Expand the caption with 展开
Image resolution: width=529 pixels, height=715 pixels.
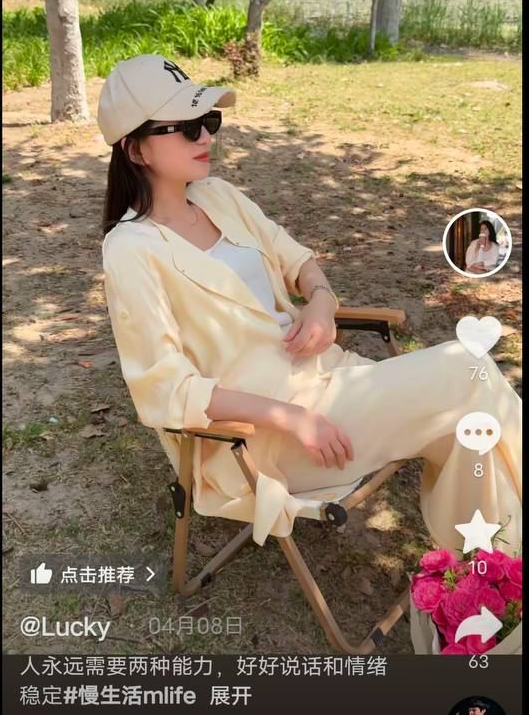click(231, 696)
